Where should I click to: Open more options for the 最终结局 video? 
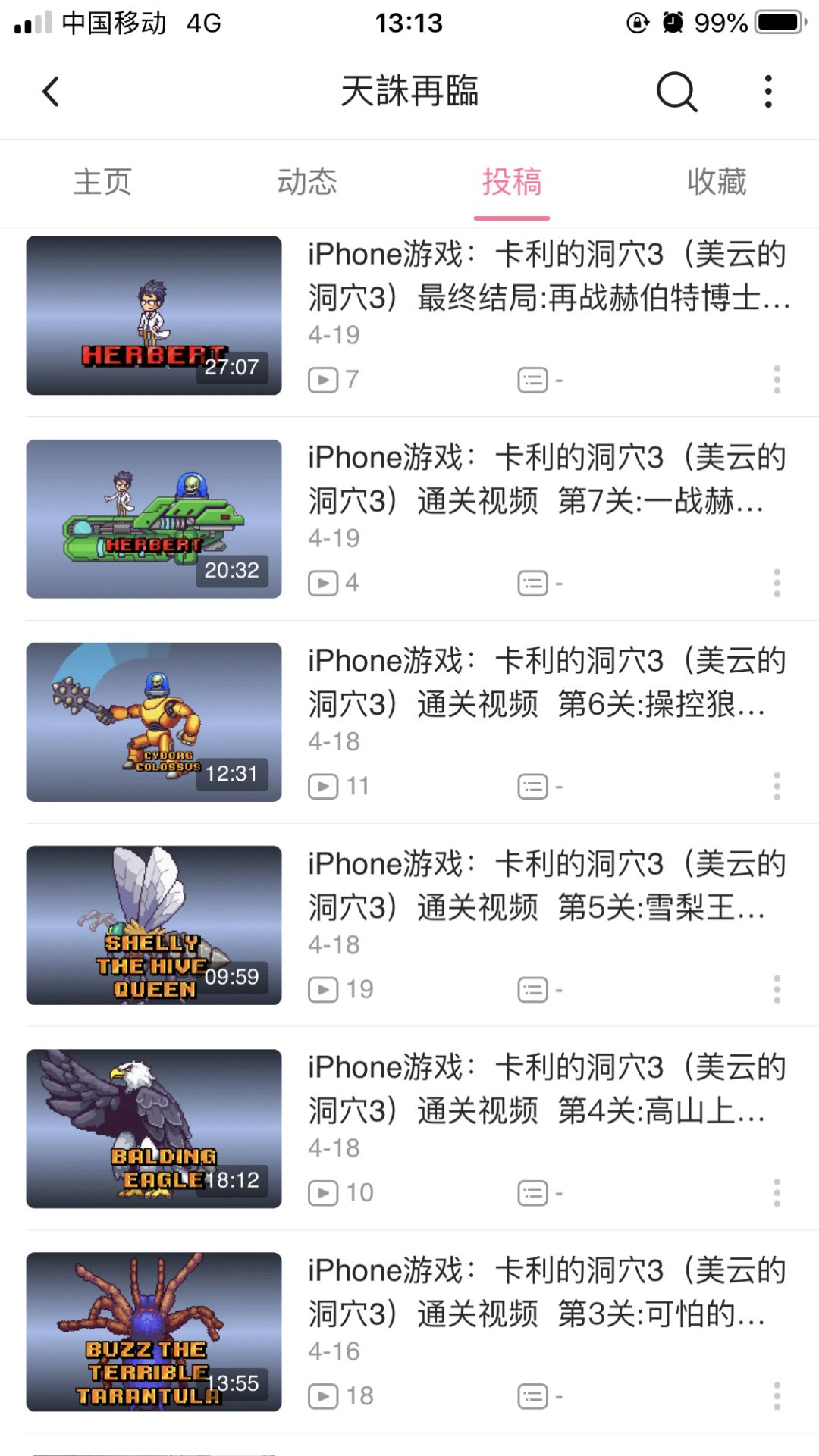tap(777, 379)
